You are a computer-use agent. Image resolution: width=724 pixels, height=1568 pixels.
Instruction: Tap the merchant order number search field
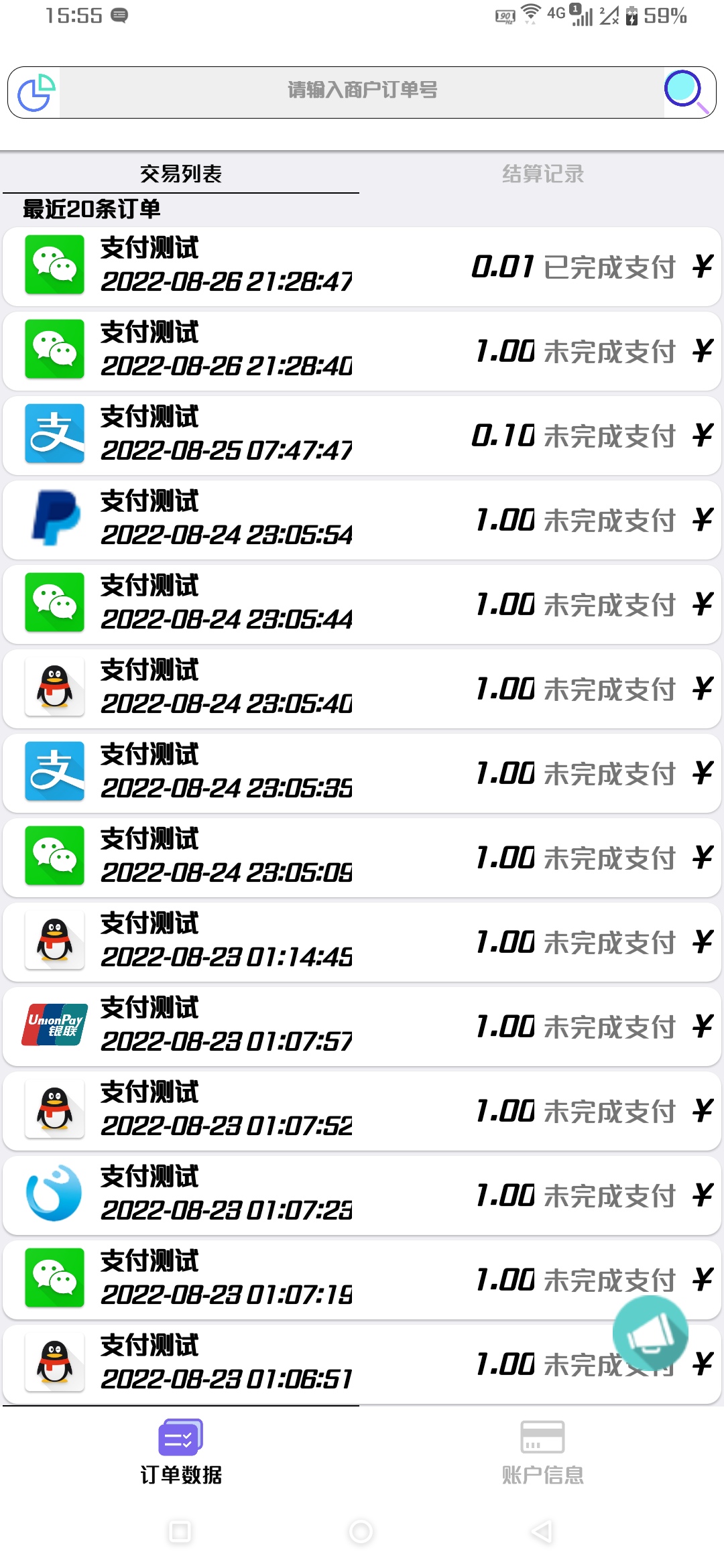coord(362,90)
